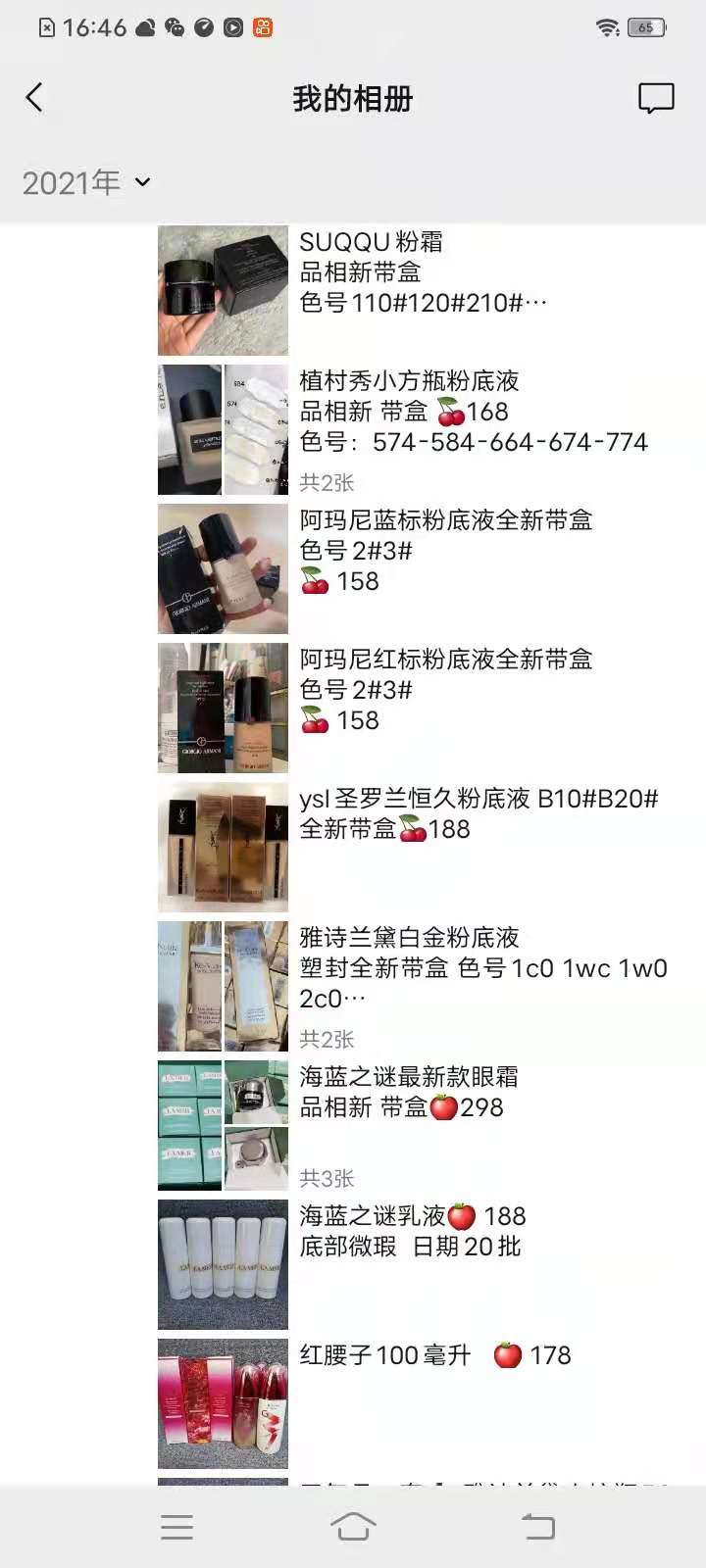The image size is (706, 1568).
Task: Tap the system back button
Action: tap(537, 1526)
